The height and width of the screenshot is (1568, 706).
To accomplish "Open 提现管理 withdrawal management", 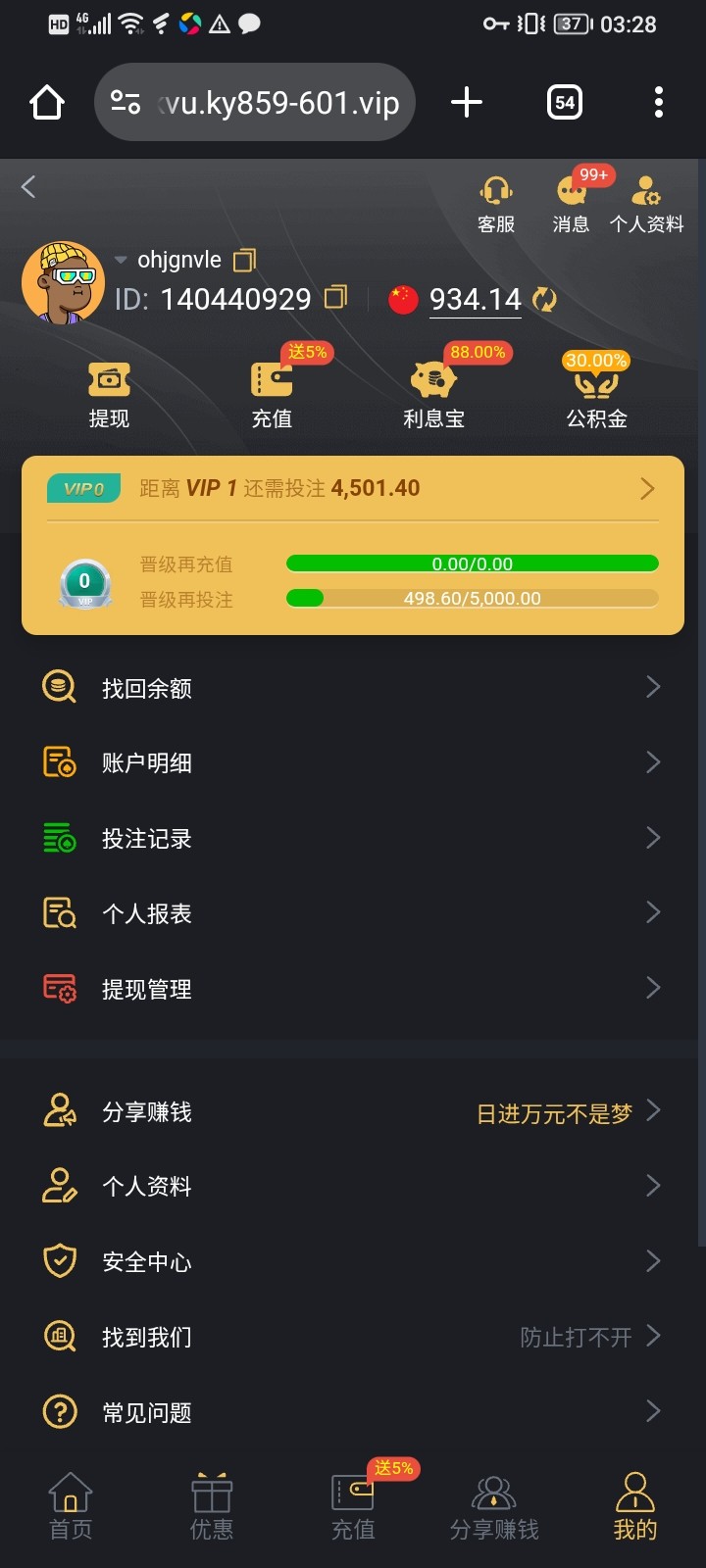I will (x=353, y=989).
